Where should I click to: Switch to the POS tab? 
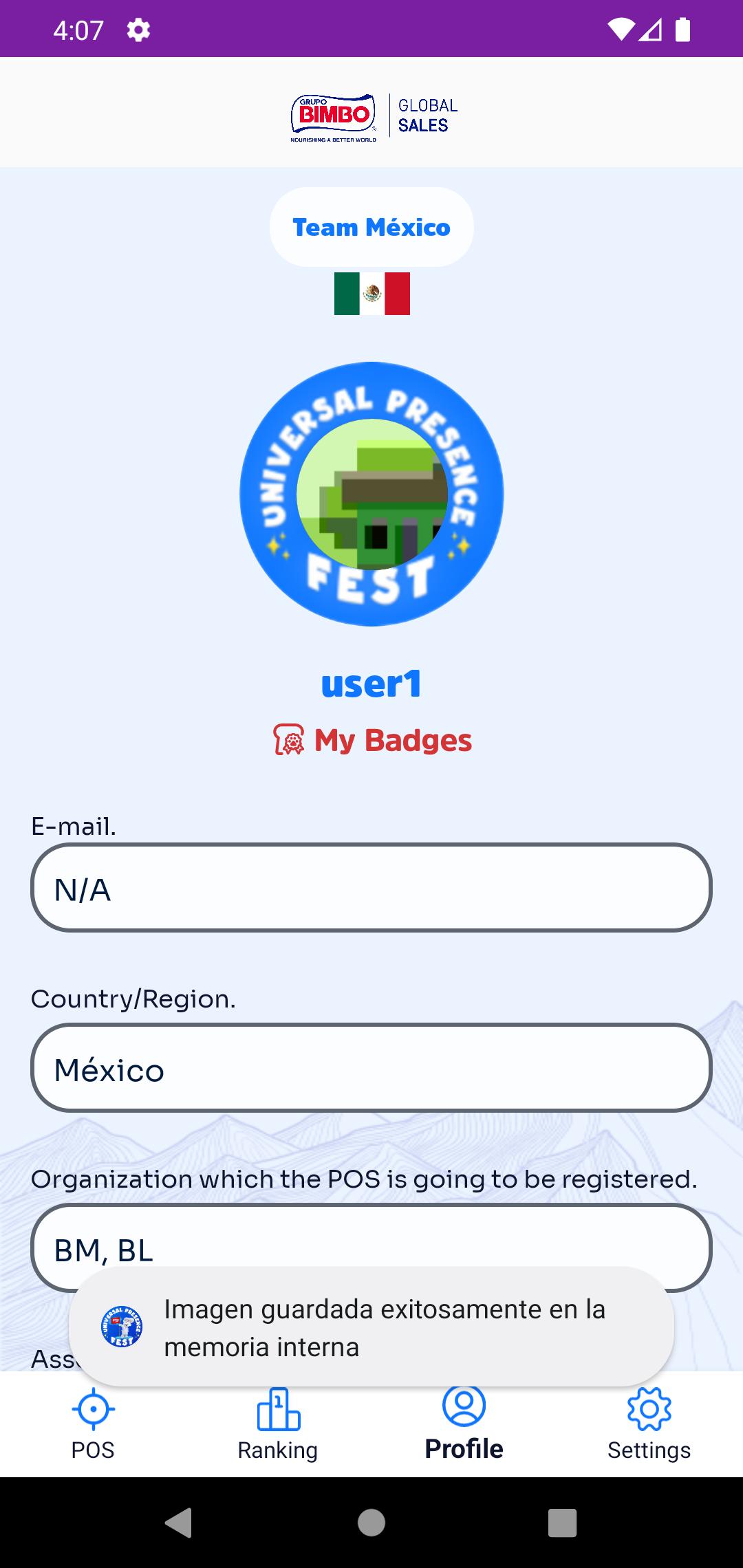pyautogui.click(x=93, y=1424)
